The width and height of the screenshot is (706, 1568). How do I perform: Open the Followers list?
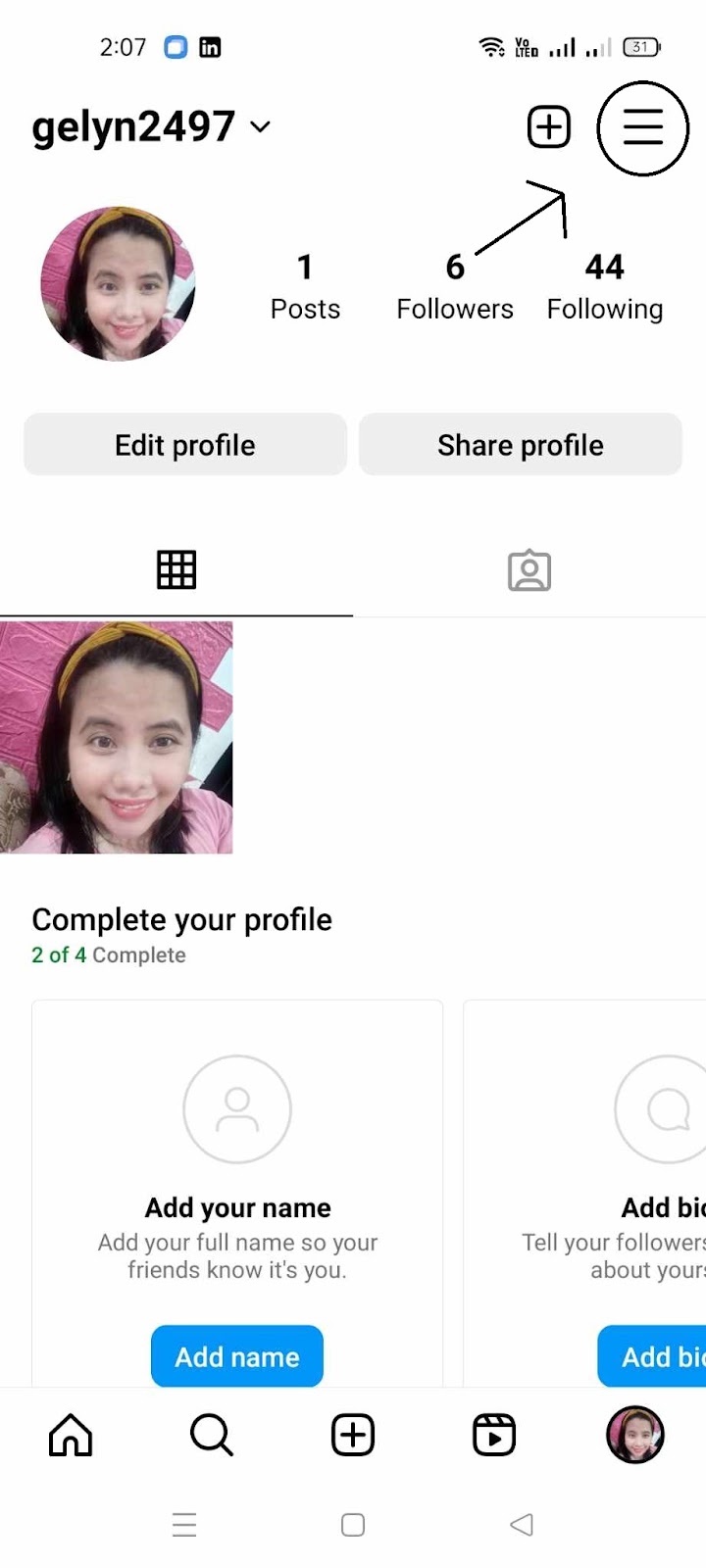click(455, 287)
